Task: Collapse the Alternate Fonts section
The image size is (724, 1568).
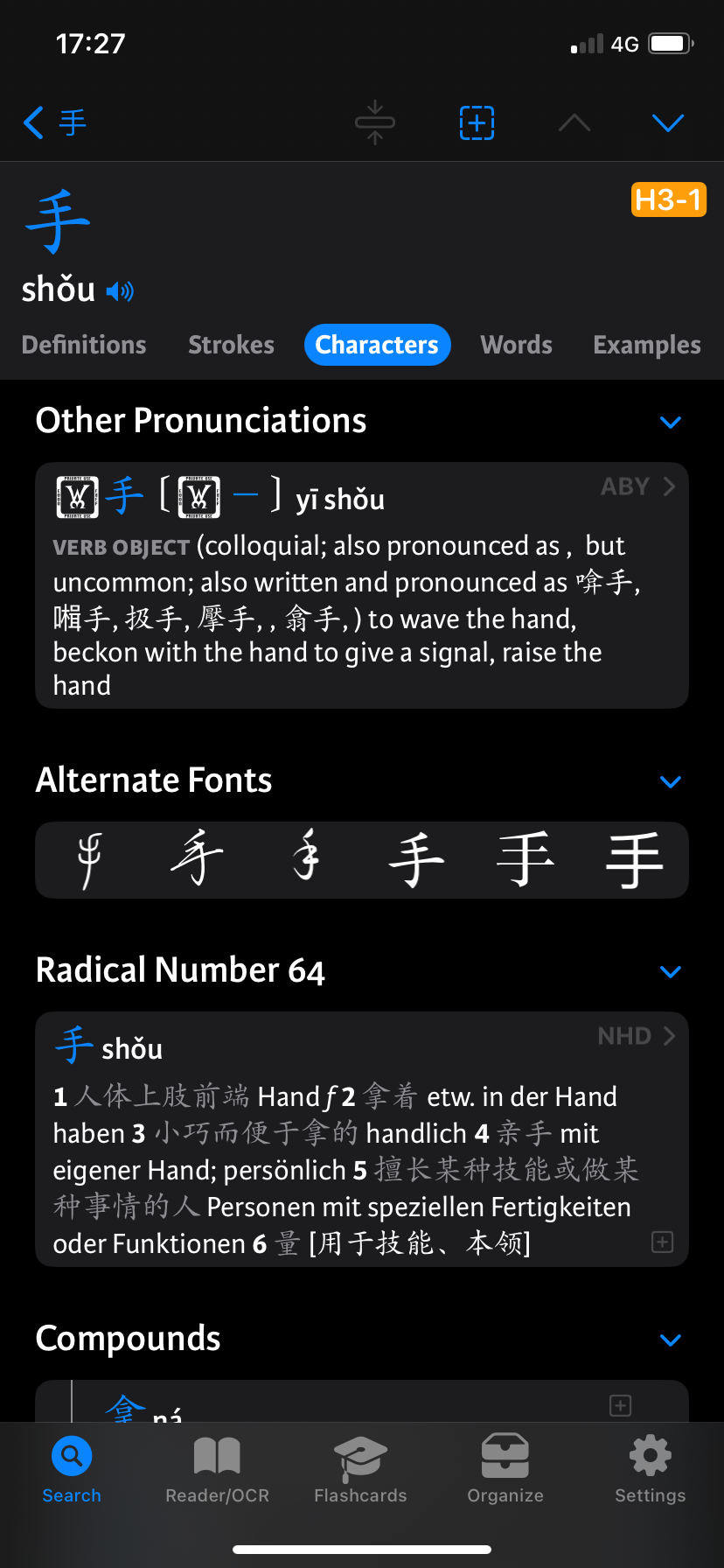Action: [671, 781]
